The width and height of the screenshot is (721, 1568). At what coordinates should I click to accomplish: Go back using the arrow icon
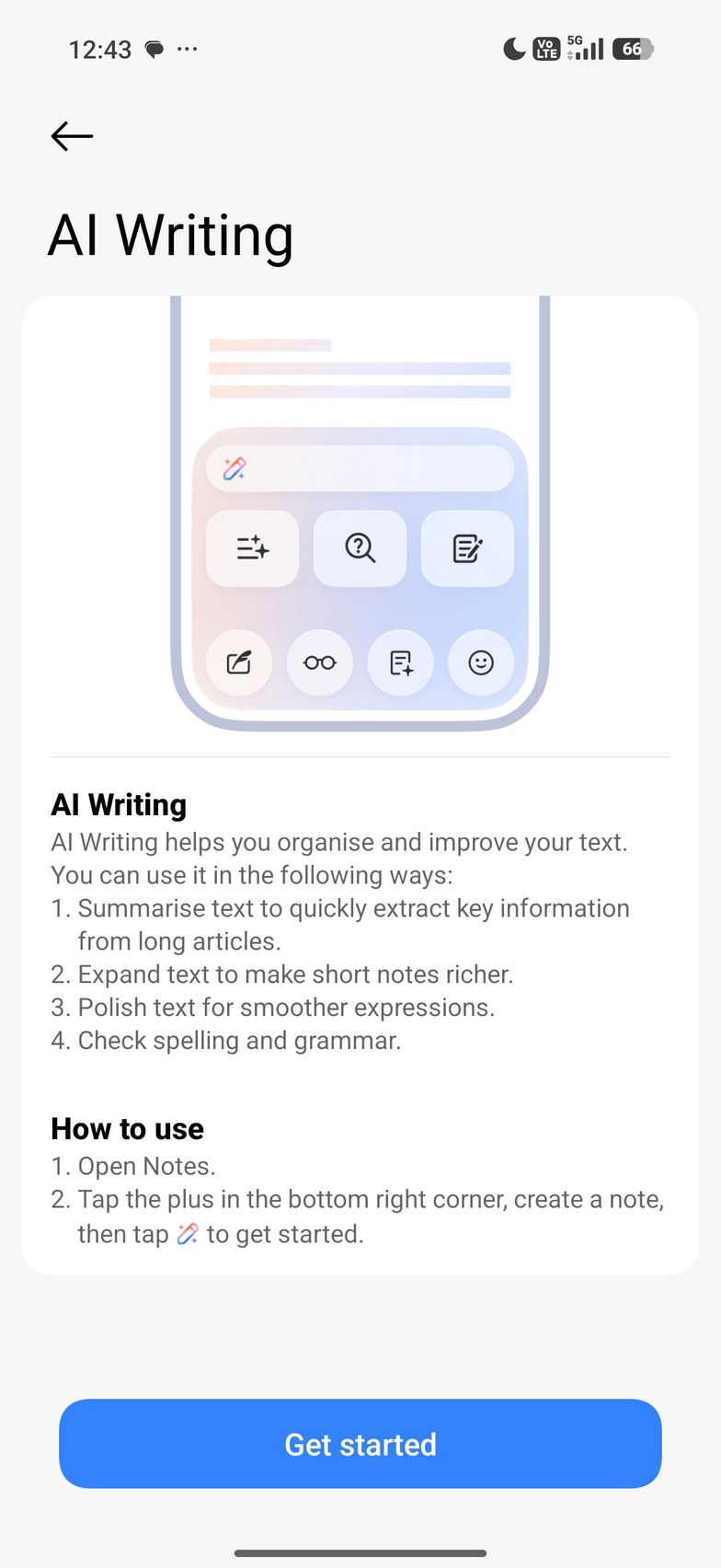[x=72, y=136]
